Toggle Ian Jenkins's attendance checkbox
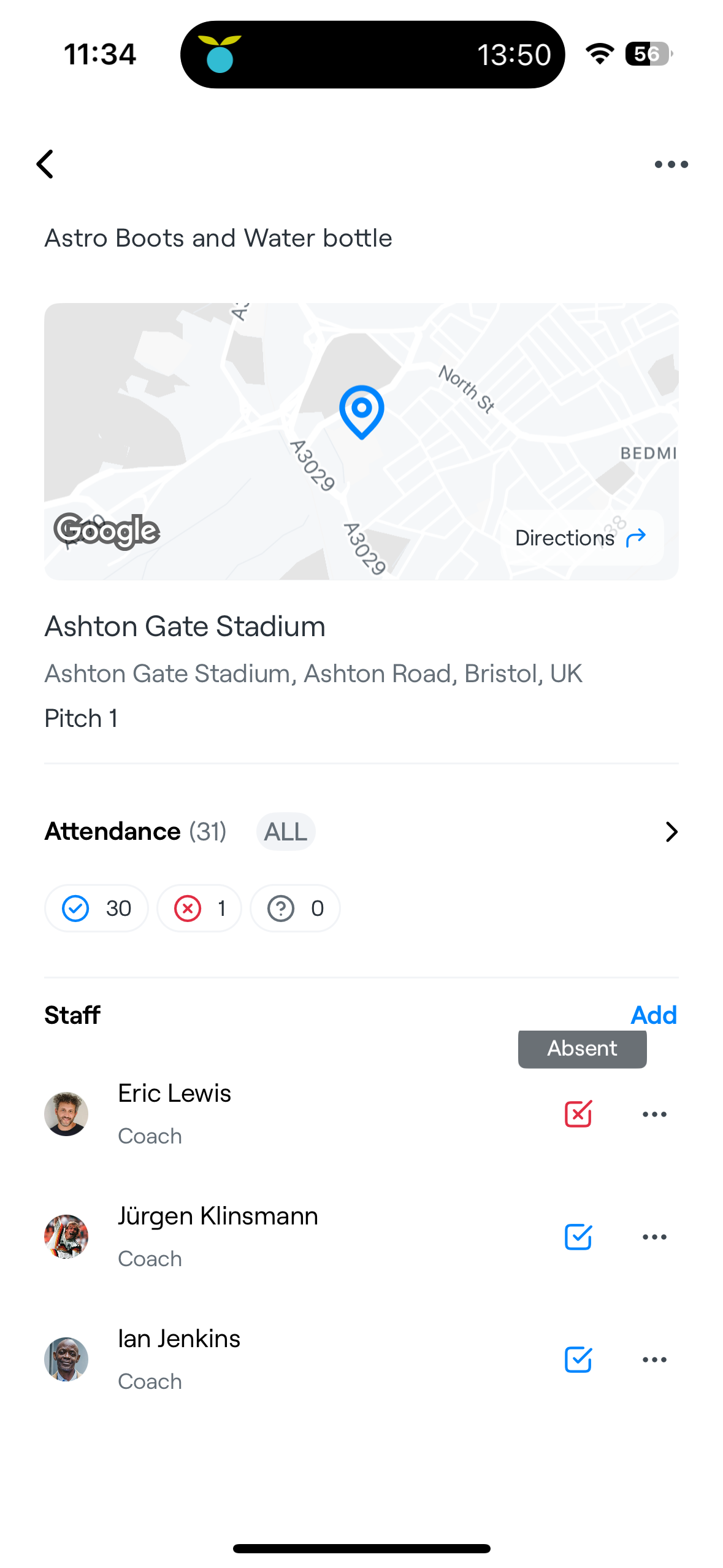Screen dimensions: 723x1568 578,1359
